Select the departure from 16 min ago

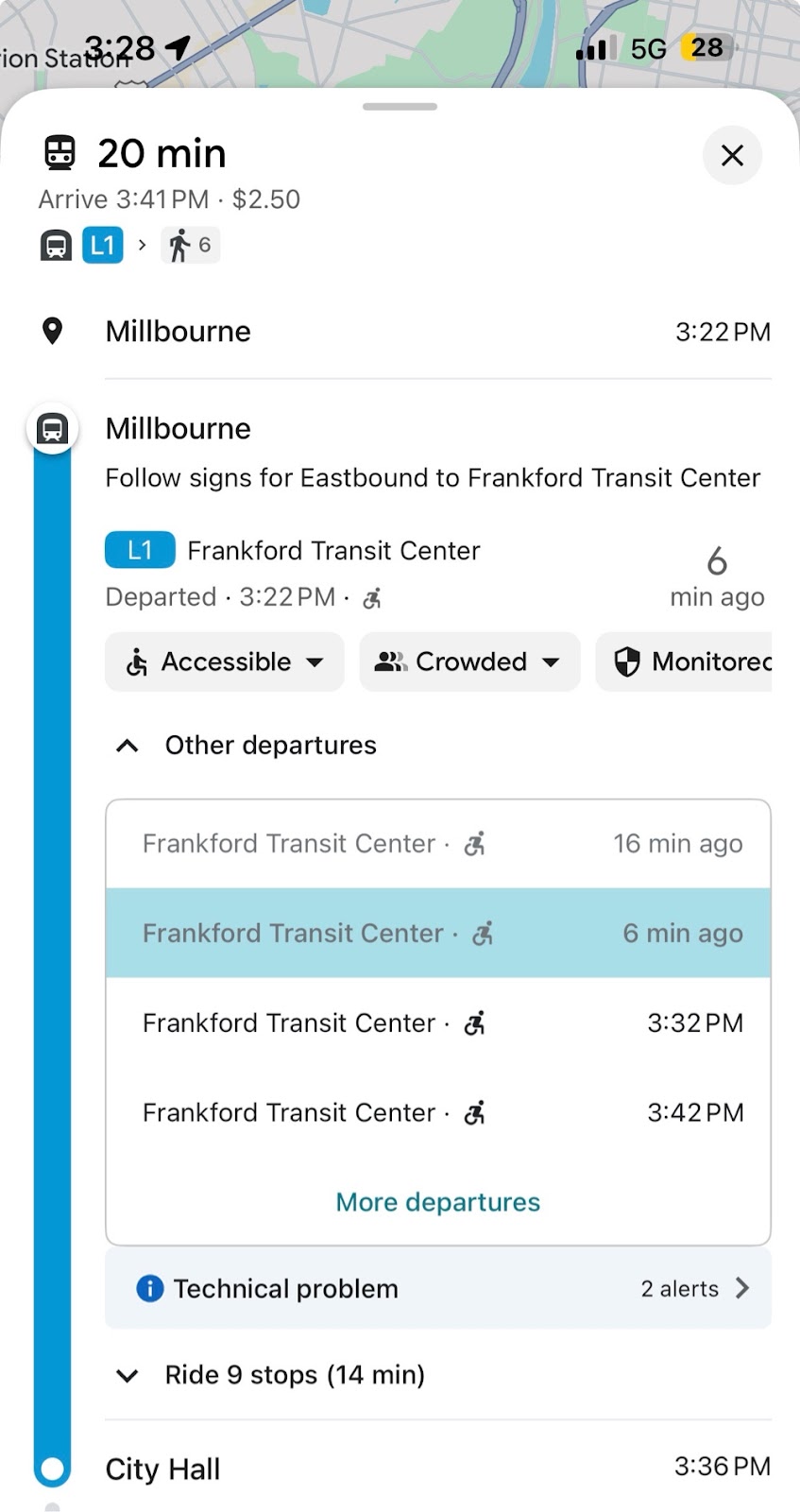pyautogui.click(x=438, y=844)
